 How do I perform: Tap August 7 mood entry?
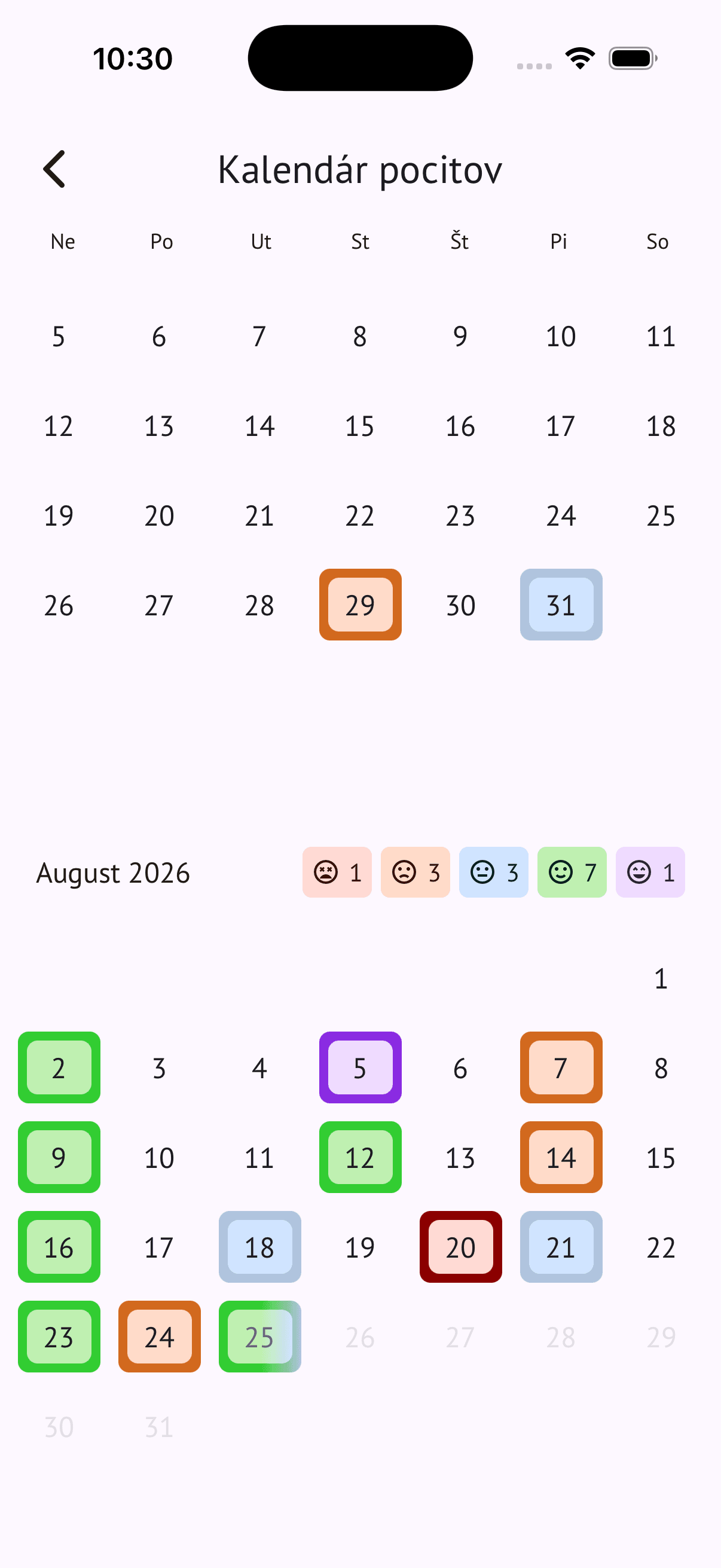pyautogui.click(x=561, y=1067)
